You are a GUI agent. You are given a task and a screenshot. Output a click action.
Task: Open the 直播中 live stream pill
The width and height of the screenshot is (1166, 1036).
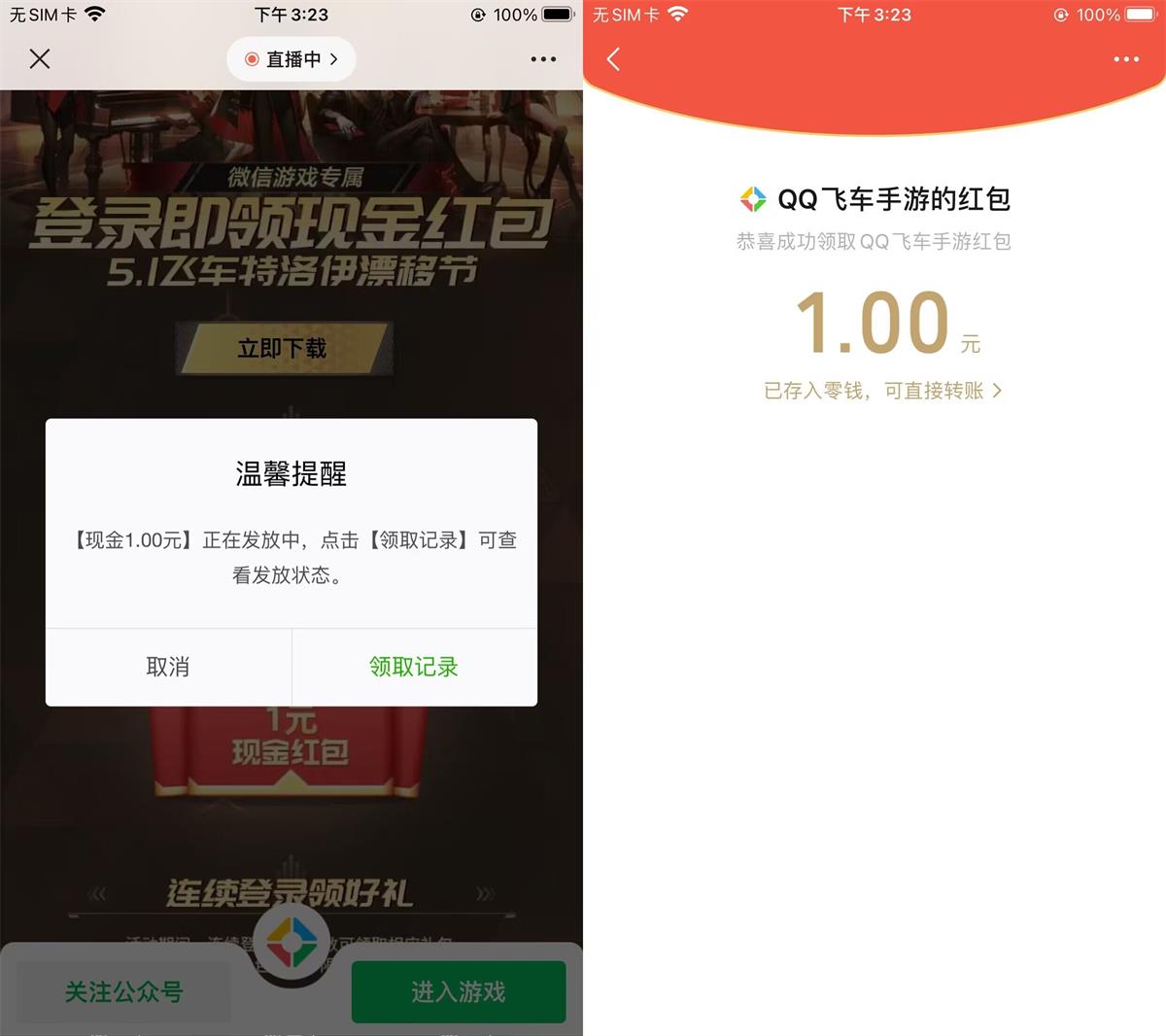291,59
